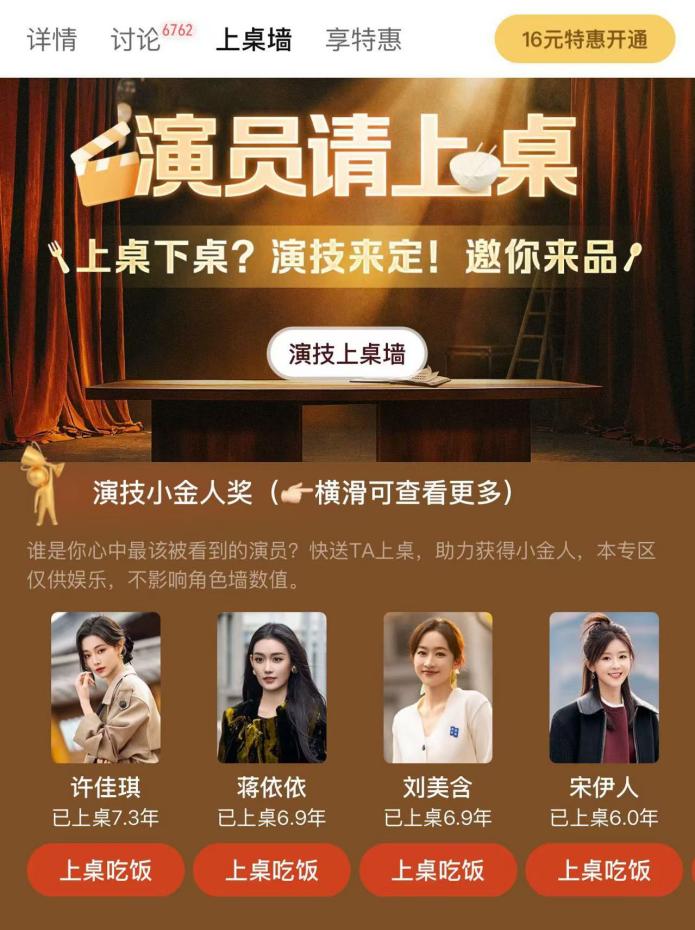
Task: Send 宋伊人 to the table with 上桌吃饭
Action: tap(604, 870)
